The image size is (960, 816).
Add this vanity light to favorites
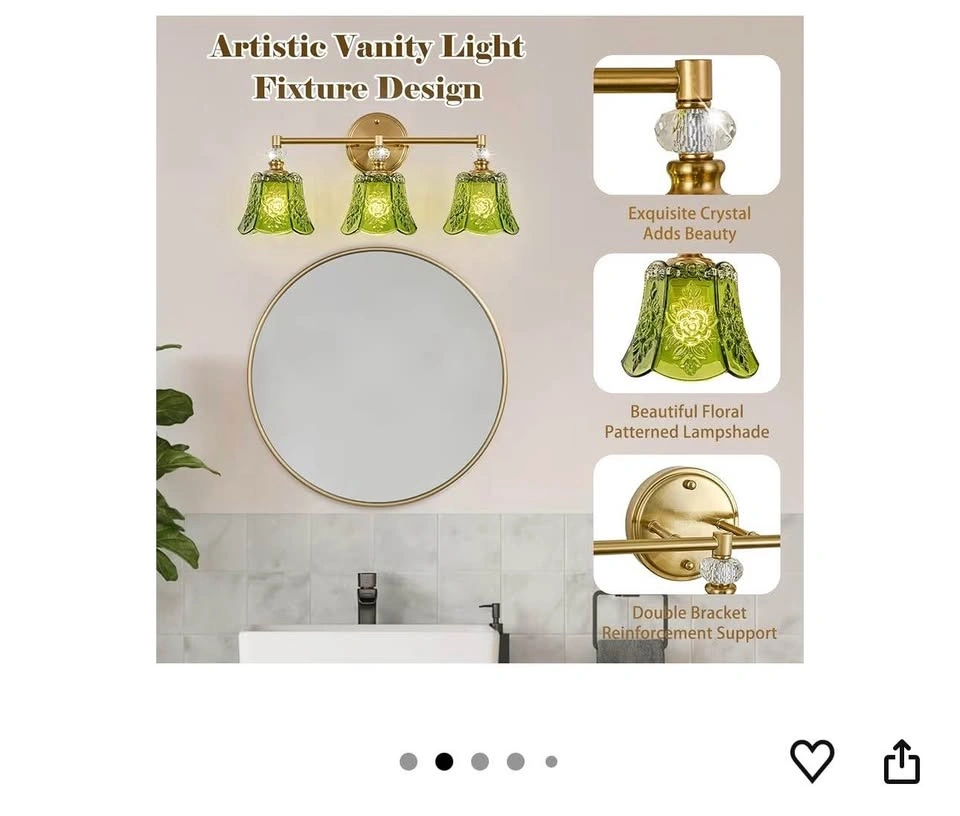812,761
